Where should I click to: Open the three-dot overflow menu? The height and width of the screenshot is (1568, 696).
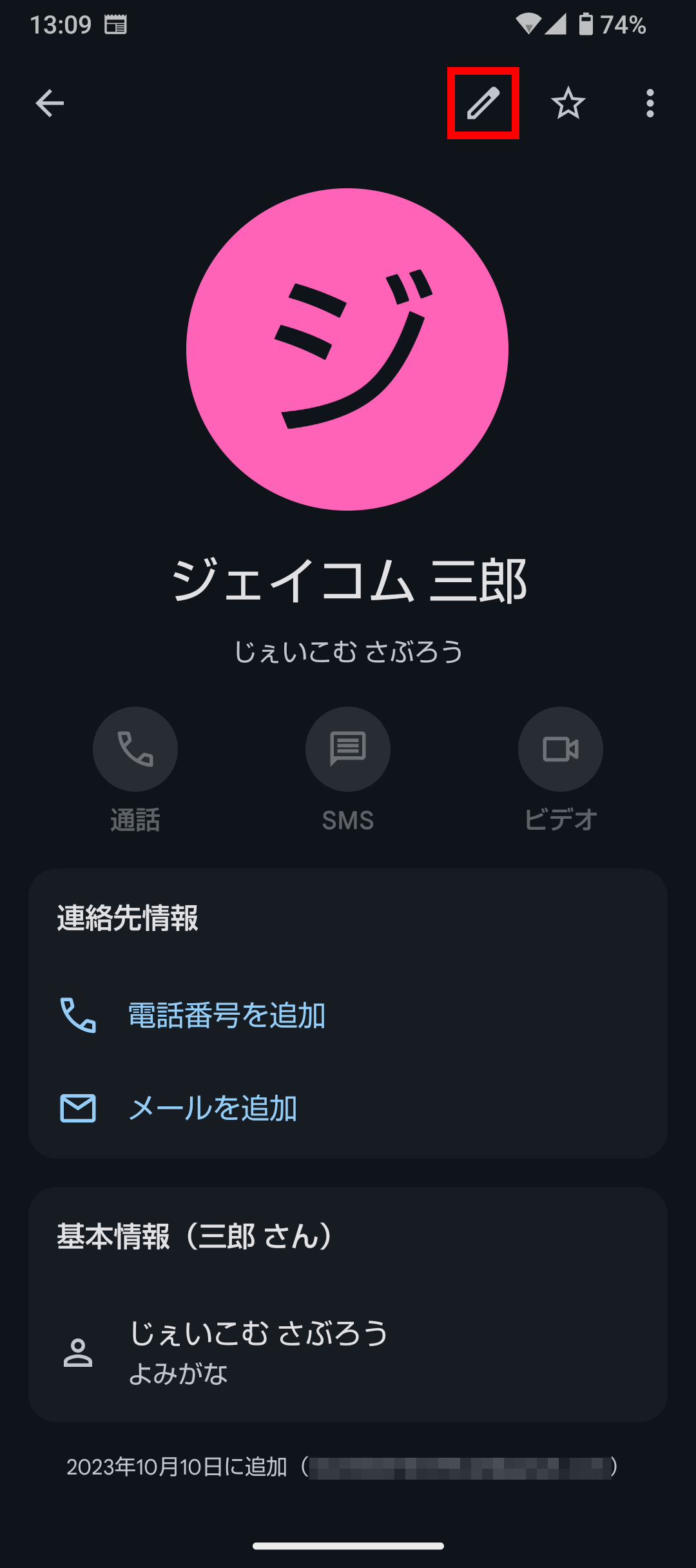(x=650, y=103)
